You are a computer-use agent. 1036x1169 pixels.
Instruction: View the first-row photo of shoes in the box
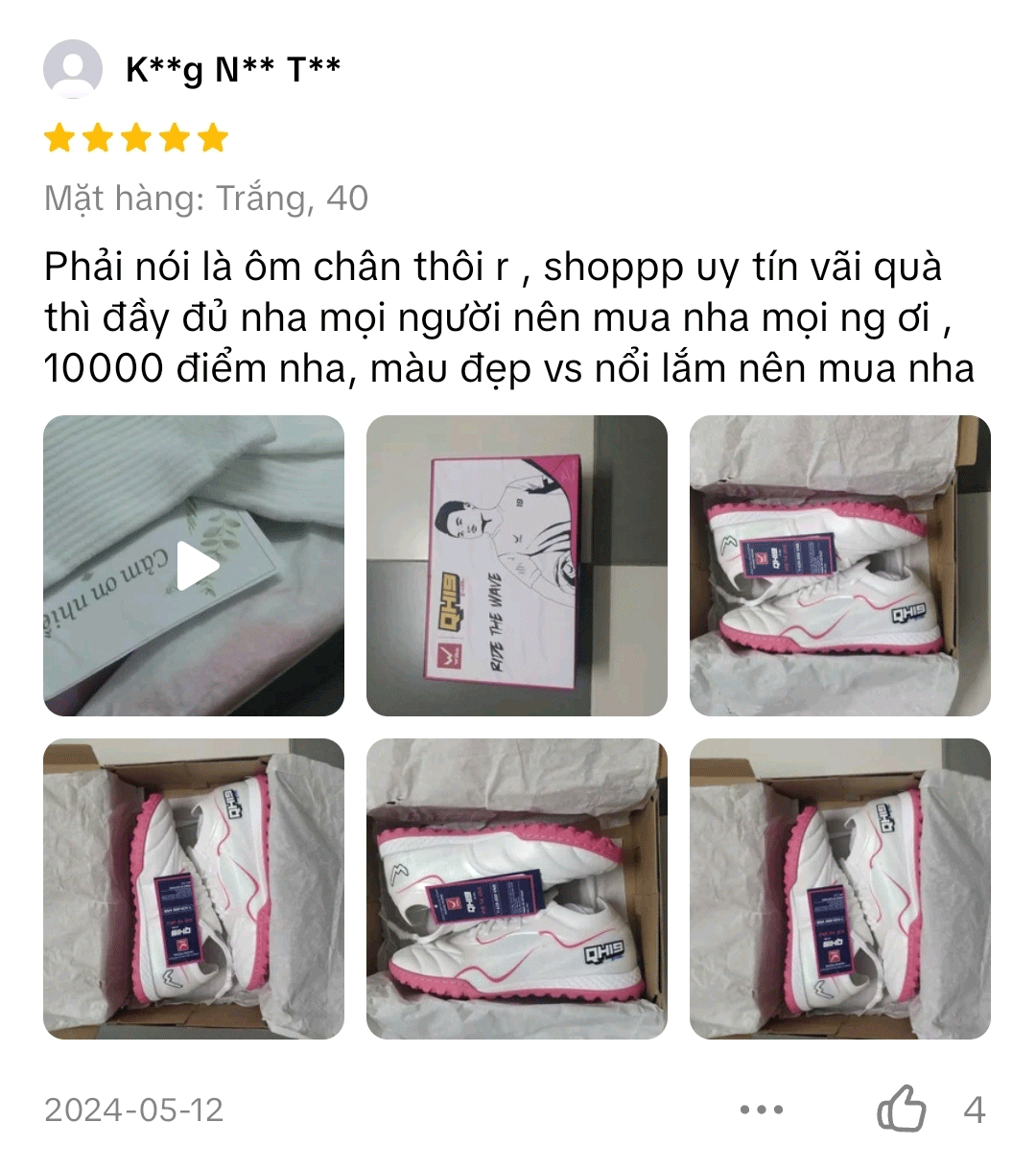pyautogui.click(x=839, y=566)
